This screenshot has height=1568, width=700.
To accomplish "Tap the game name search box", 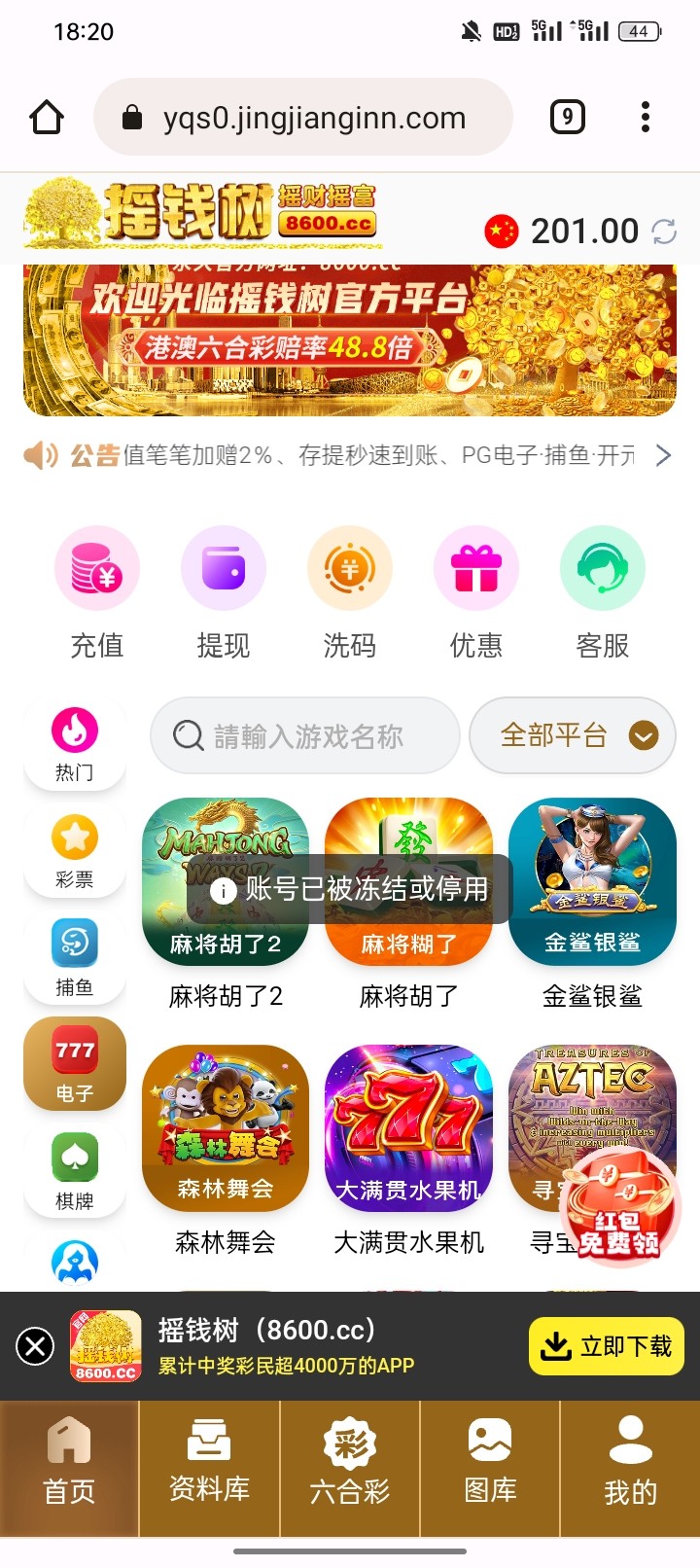I will [x=305, y=736].
